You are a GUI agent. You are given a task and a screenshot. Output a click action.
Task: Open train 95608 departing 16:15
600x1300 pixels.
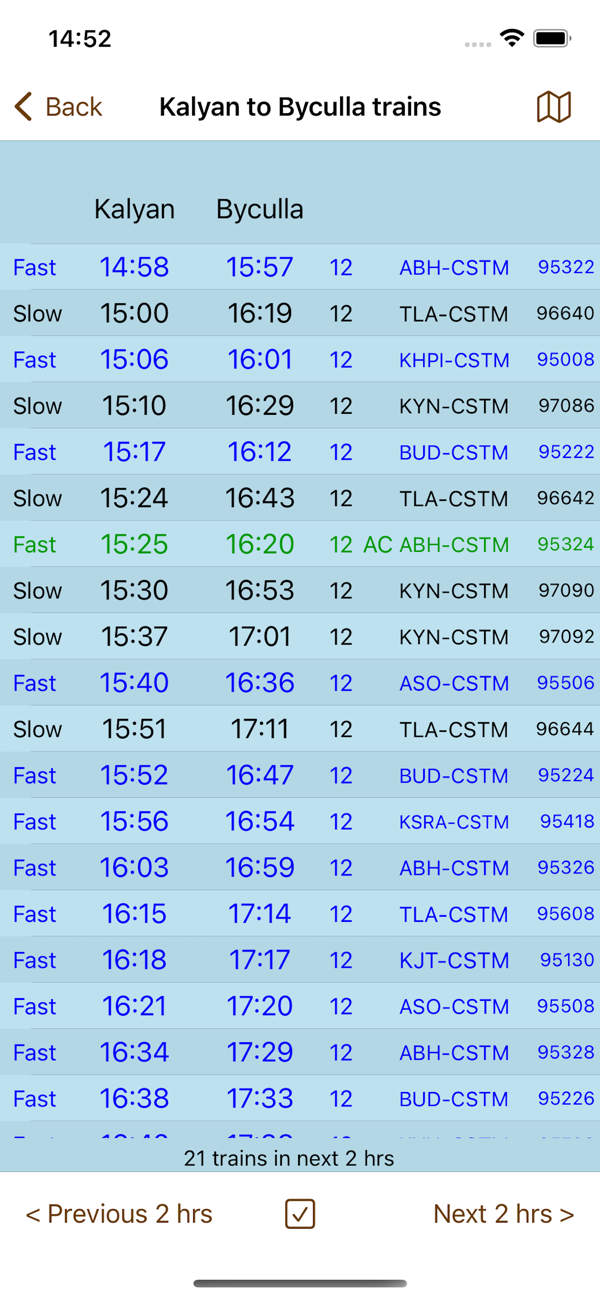(x=300, y=914)
